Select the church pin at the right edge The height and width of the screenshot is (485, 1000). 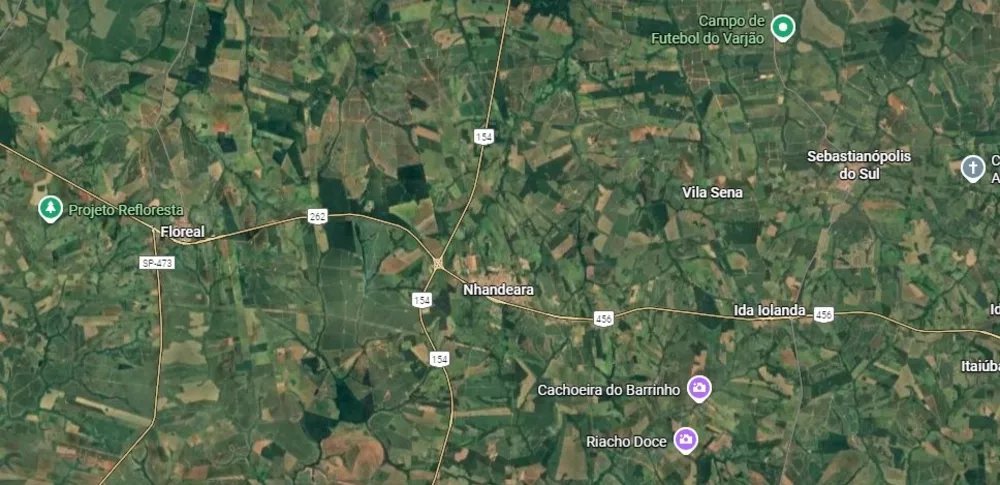(972, 167)
